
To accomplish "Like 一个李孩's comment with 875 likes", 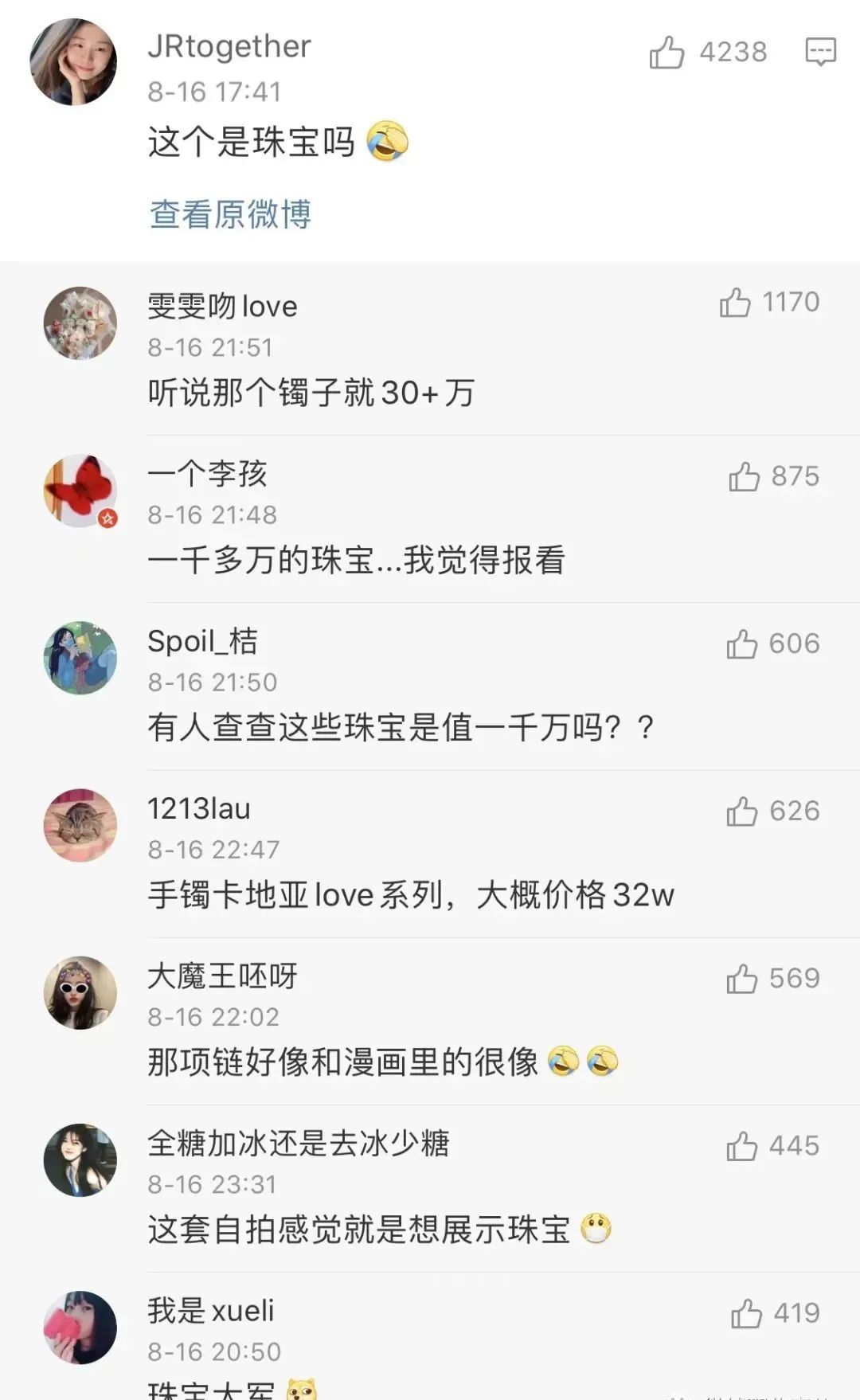I will click(744, 476).
